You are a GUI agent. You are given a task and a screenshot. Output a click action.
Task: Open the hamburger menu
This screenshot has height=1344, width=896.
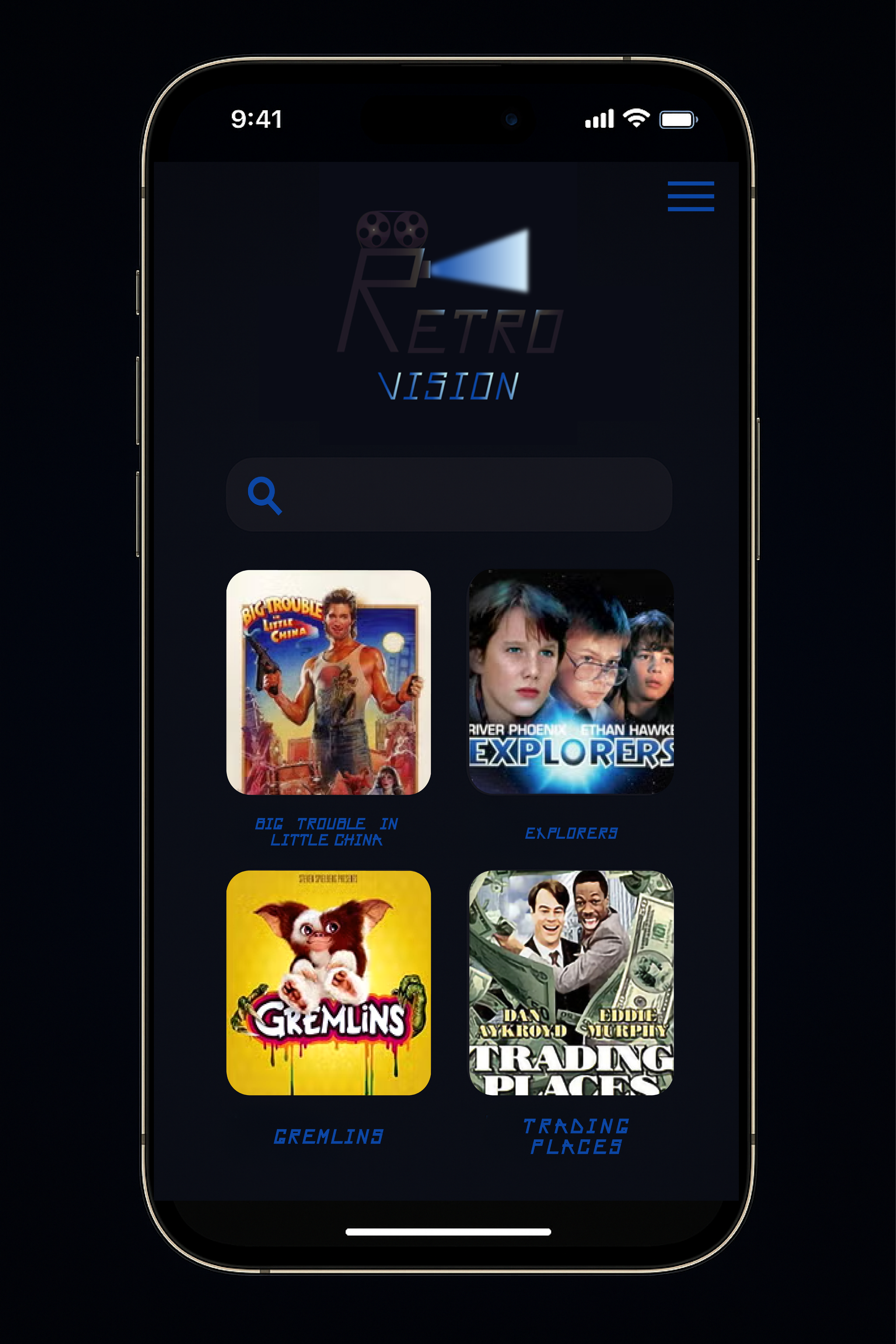click(691, 196)
